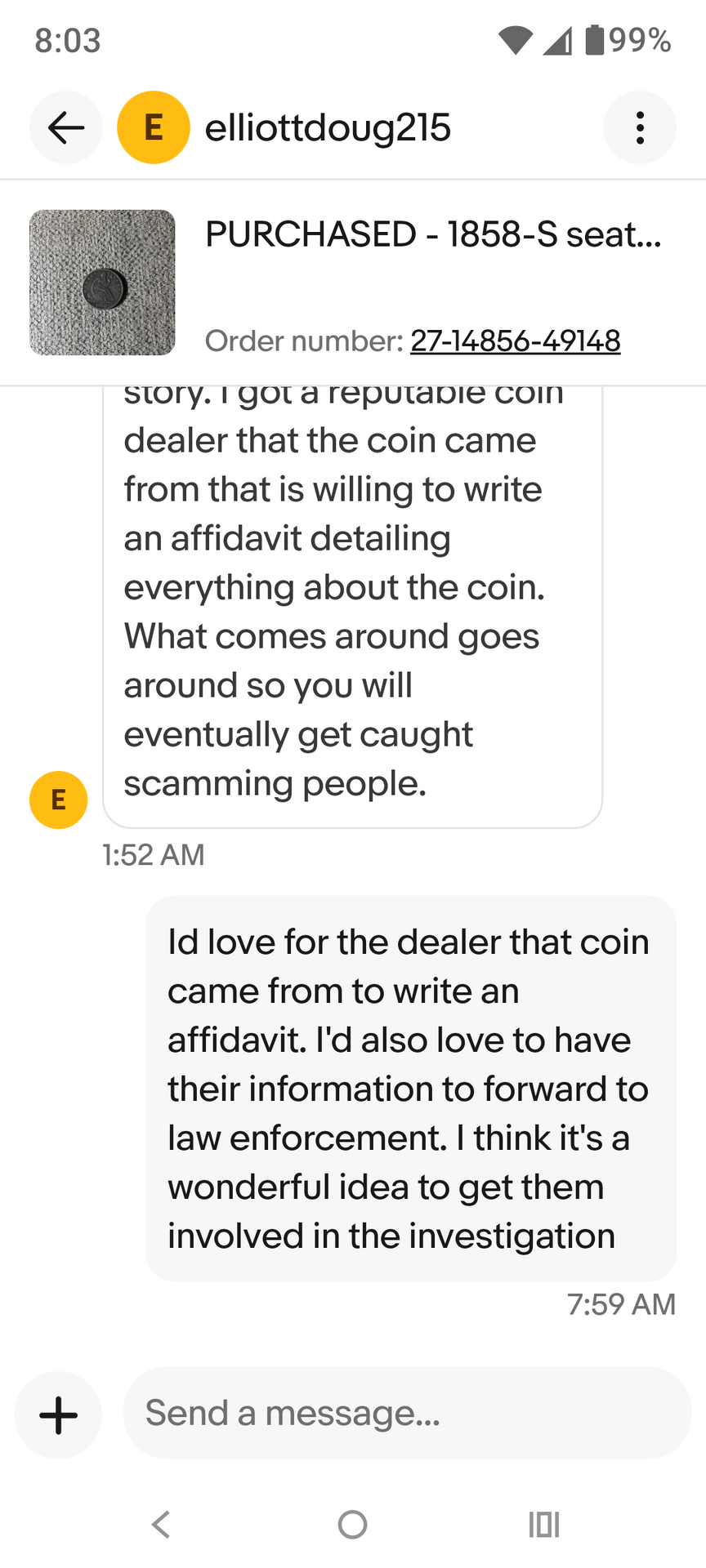Open order number 27-14856-49148 link
The height and width of the screenshot is (1568, 706).
515,341
